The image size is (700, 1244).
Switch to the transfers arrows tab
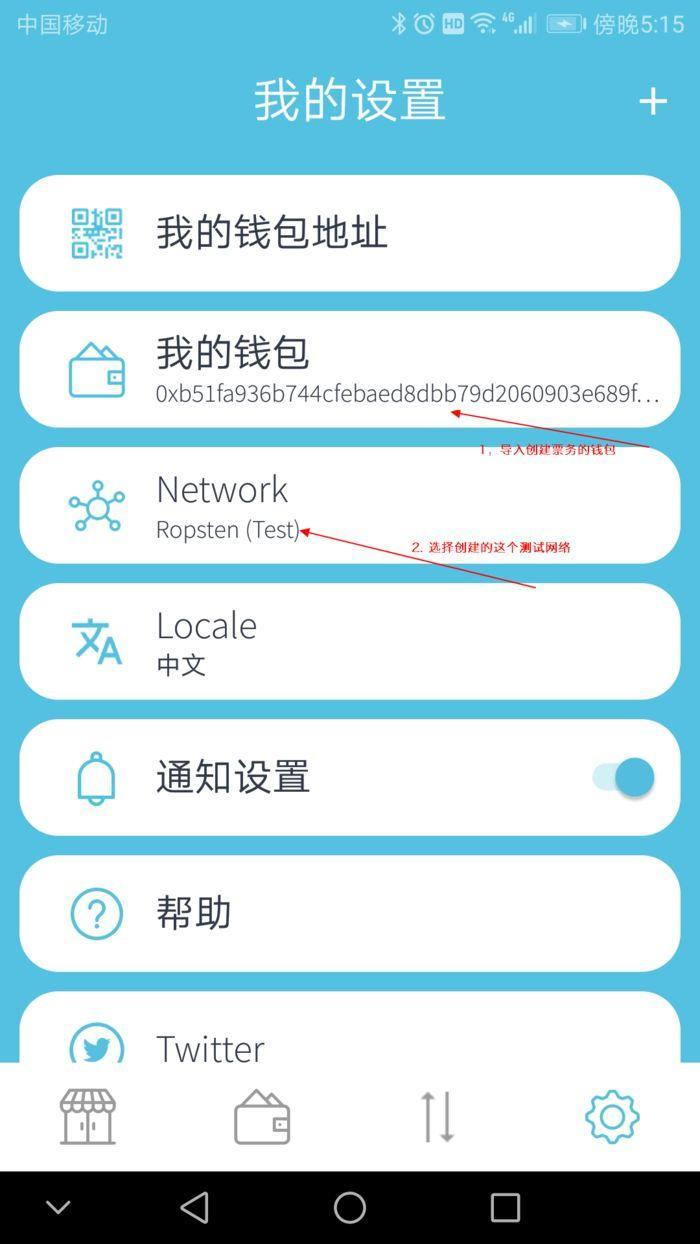[x=437, y=1116]
